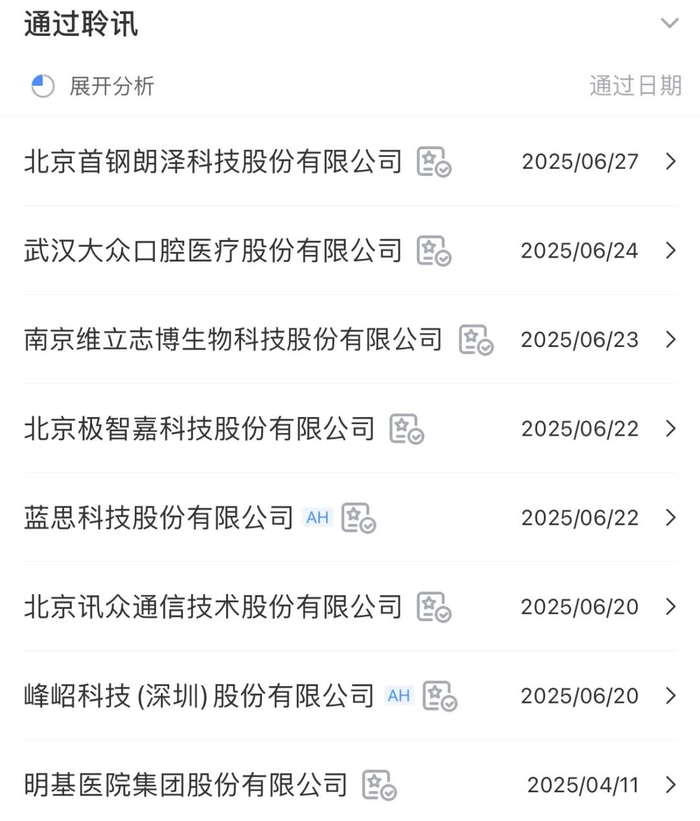700x821 pixels.
Task: Select 明基医院集团股份有限公司 listing
Action: click(186, 784)
